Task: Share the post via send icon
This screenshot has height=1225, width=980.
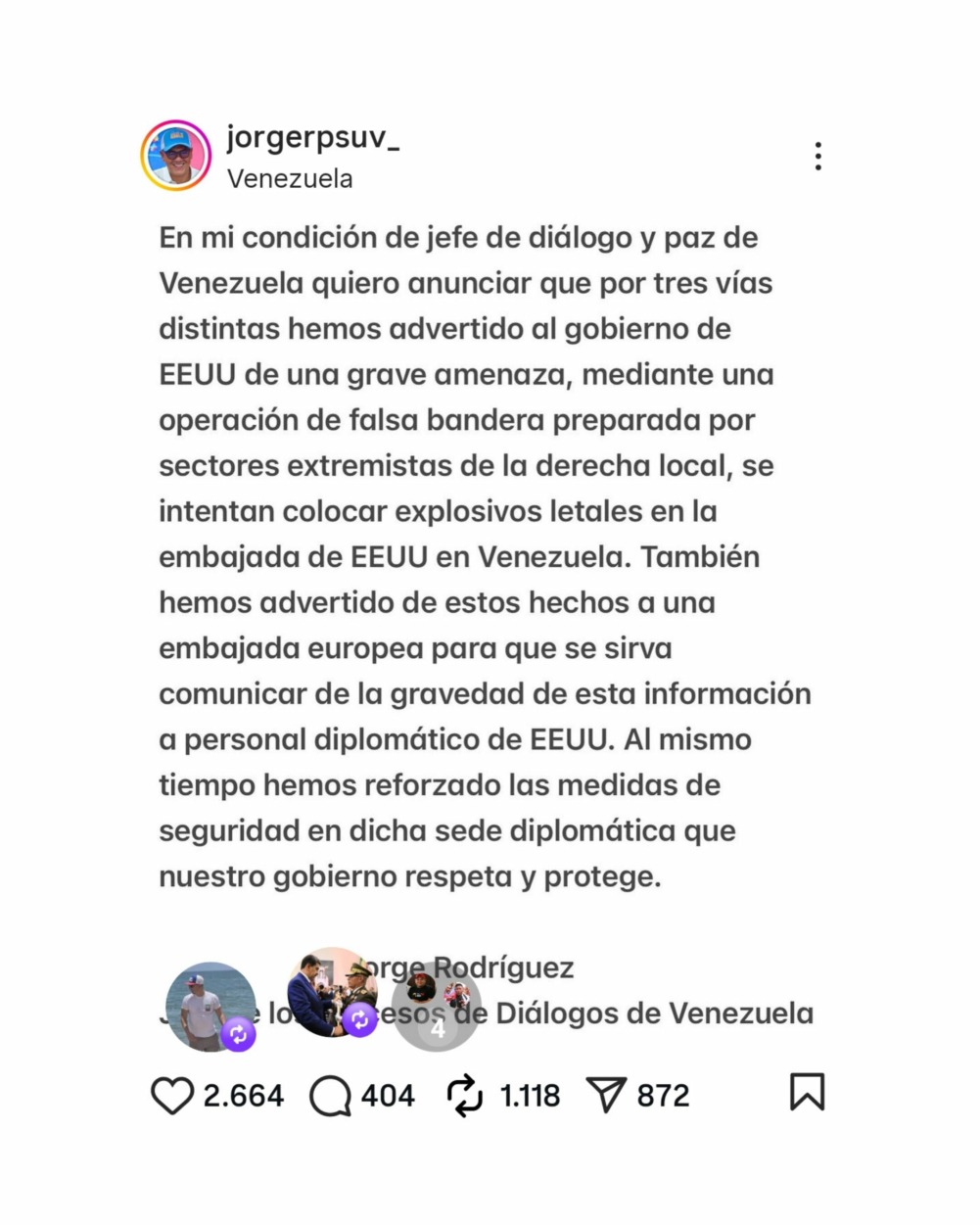Action: (x=606, y=1095)
